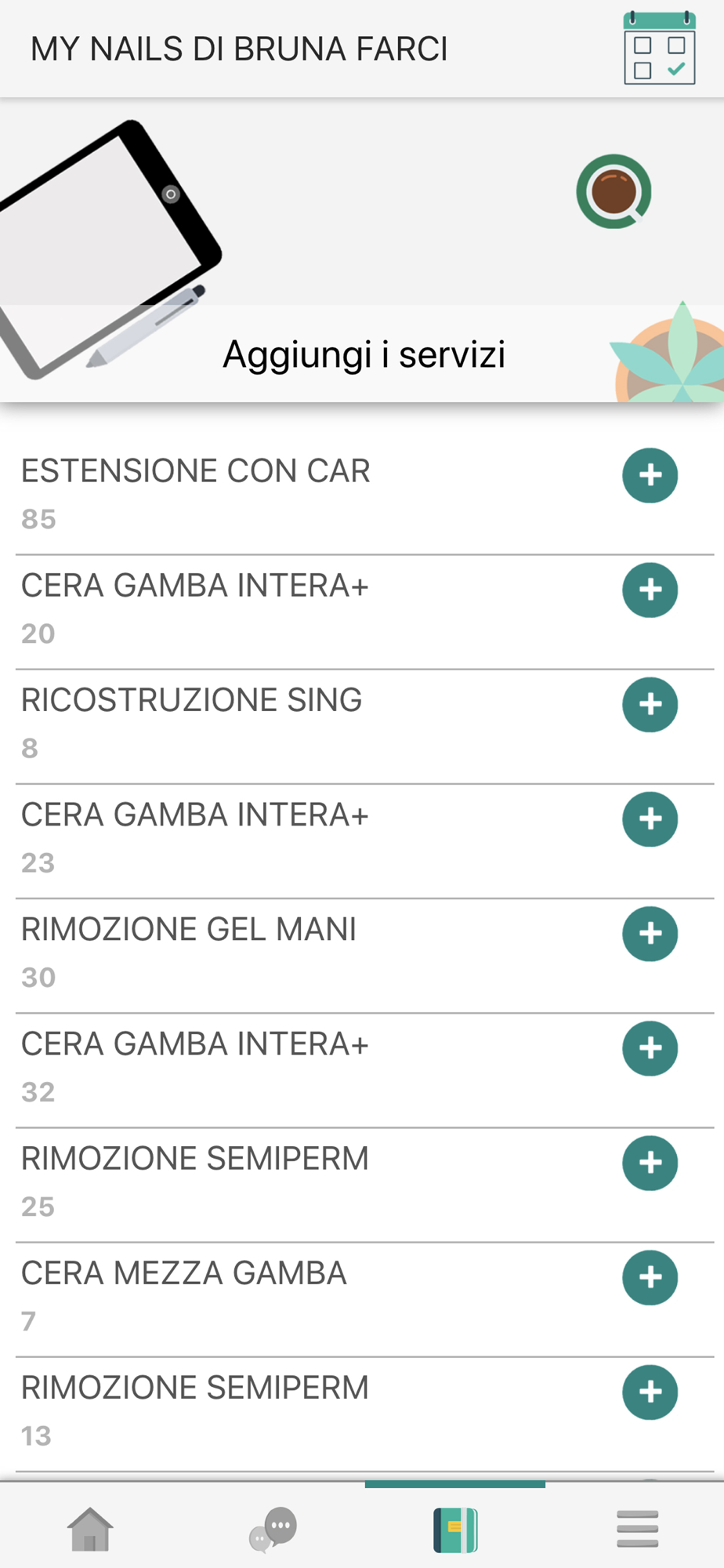Add CERA GAMBA INTERA+ priced 23
Image resolution: width=724 pixels, height=1568 pixels.
click(x=650, y=818)
